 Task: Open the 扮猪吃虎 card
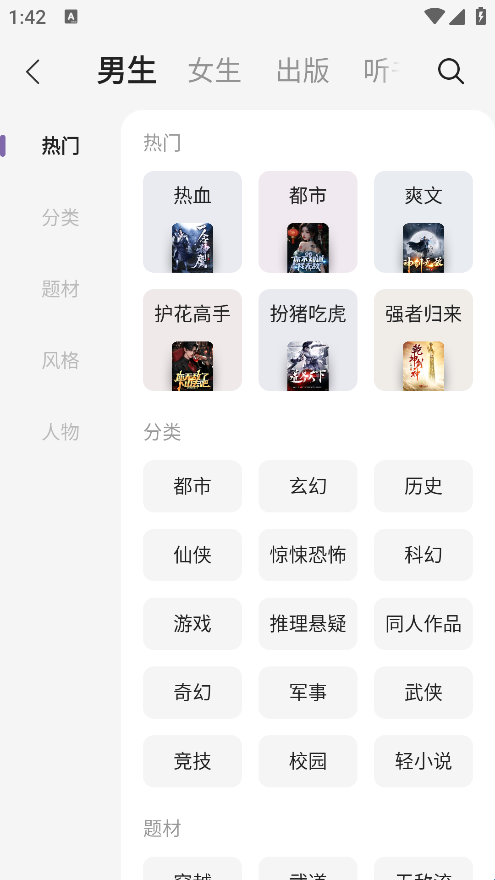tap(308, 340)
